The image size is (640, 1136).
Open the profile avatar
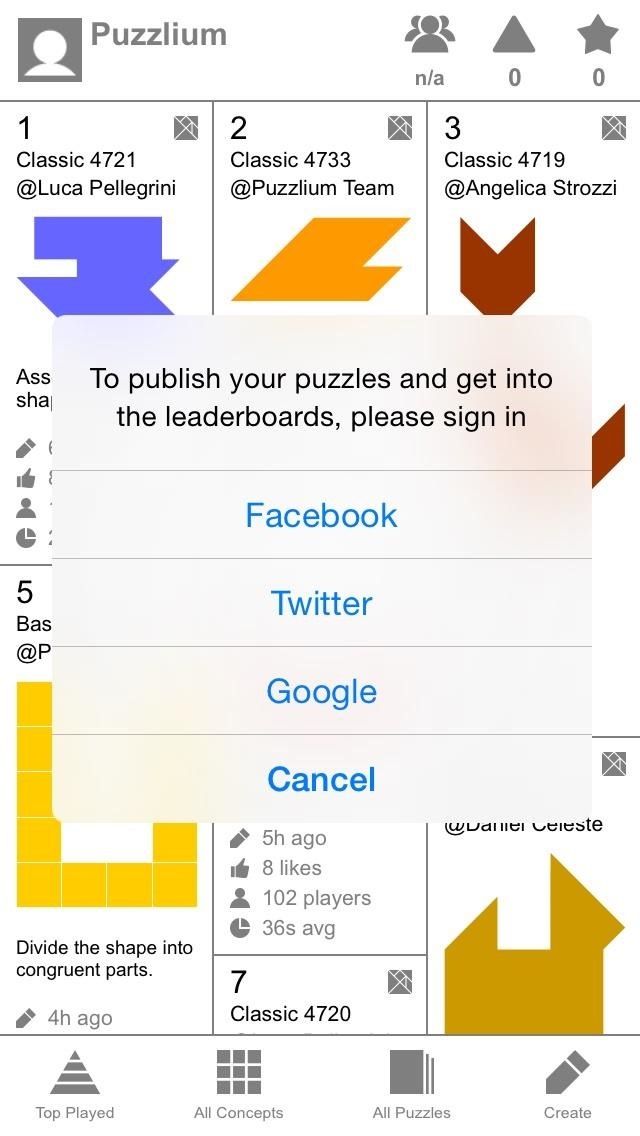(x=50, y=52)
